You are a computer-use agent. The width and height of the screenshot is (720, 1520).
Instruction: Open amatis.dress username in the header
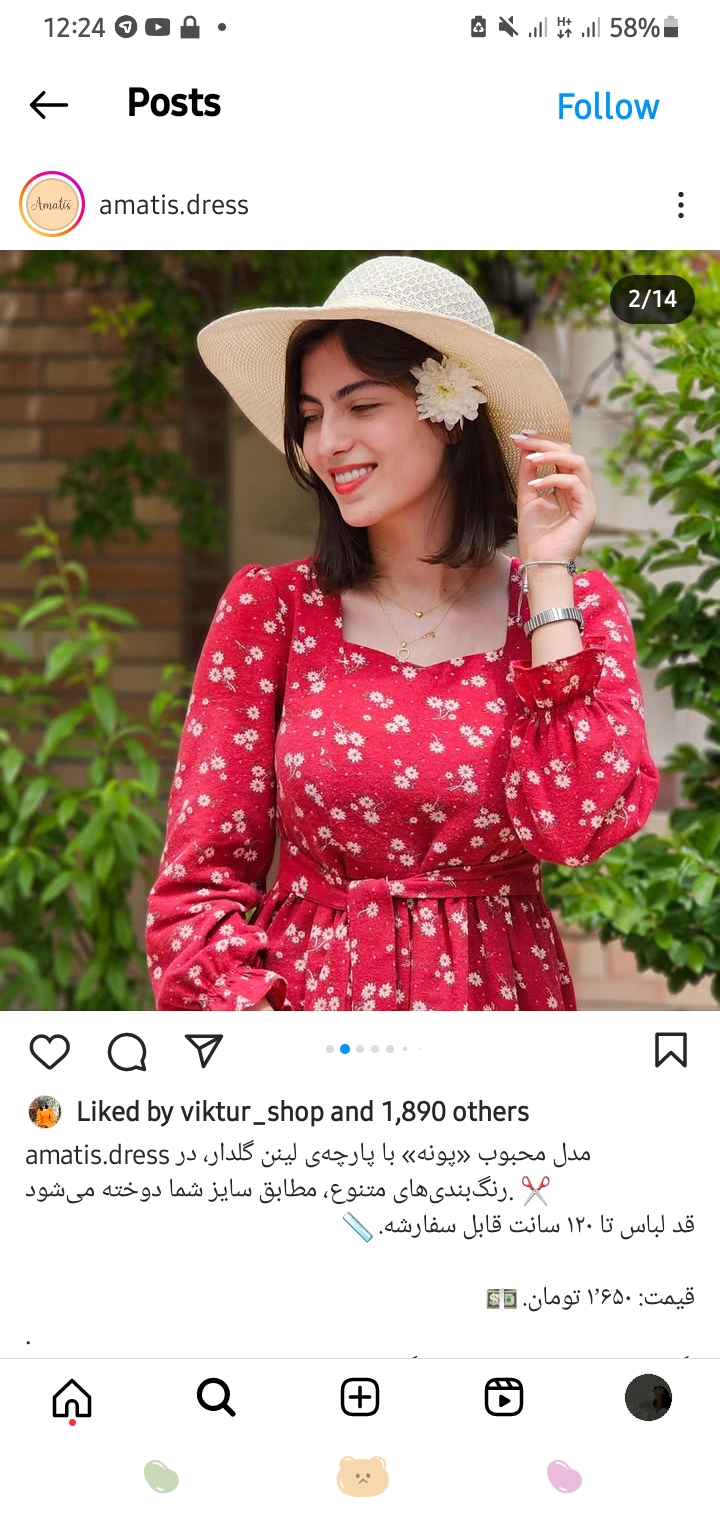[173, 205]
